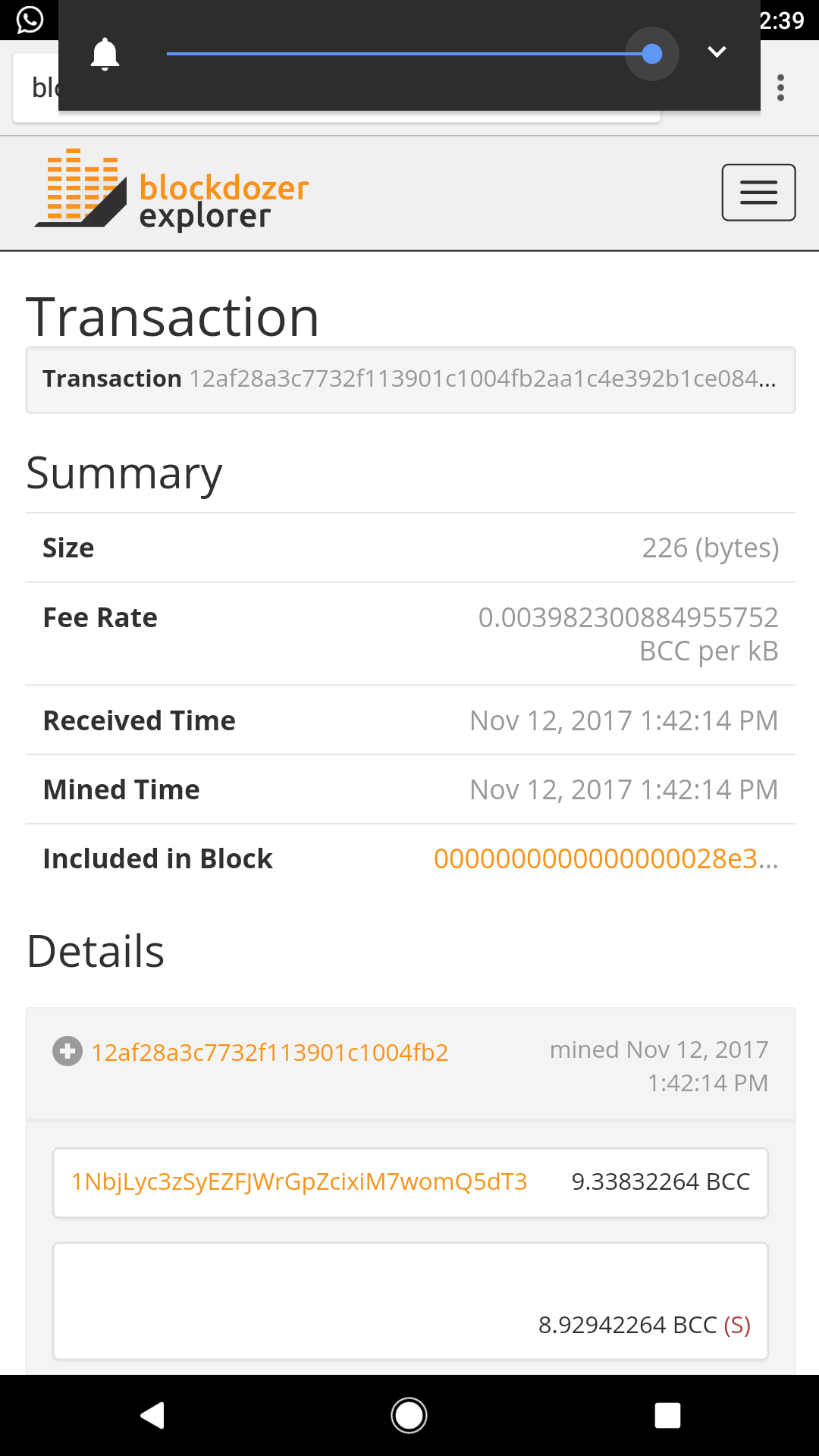Open the browser overflow menu
Image resolution: width=819 pixels, height=1456 pixels.
tap(780, 88)
